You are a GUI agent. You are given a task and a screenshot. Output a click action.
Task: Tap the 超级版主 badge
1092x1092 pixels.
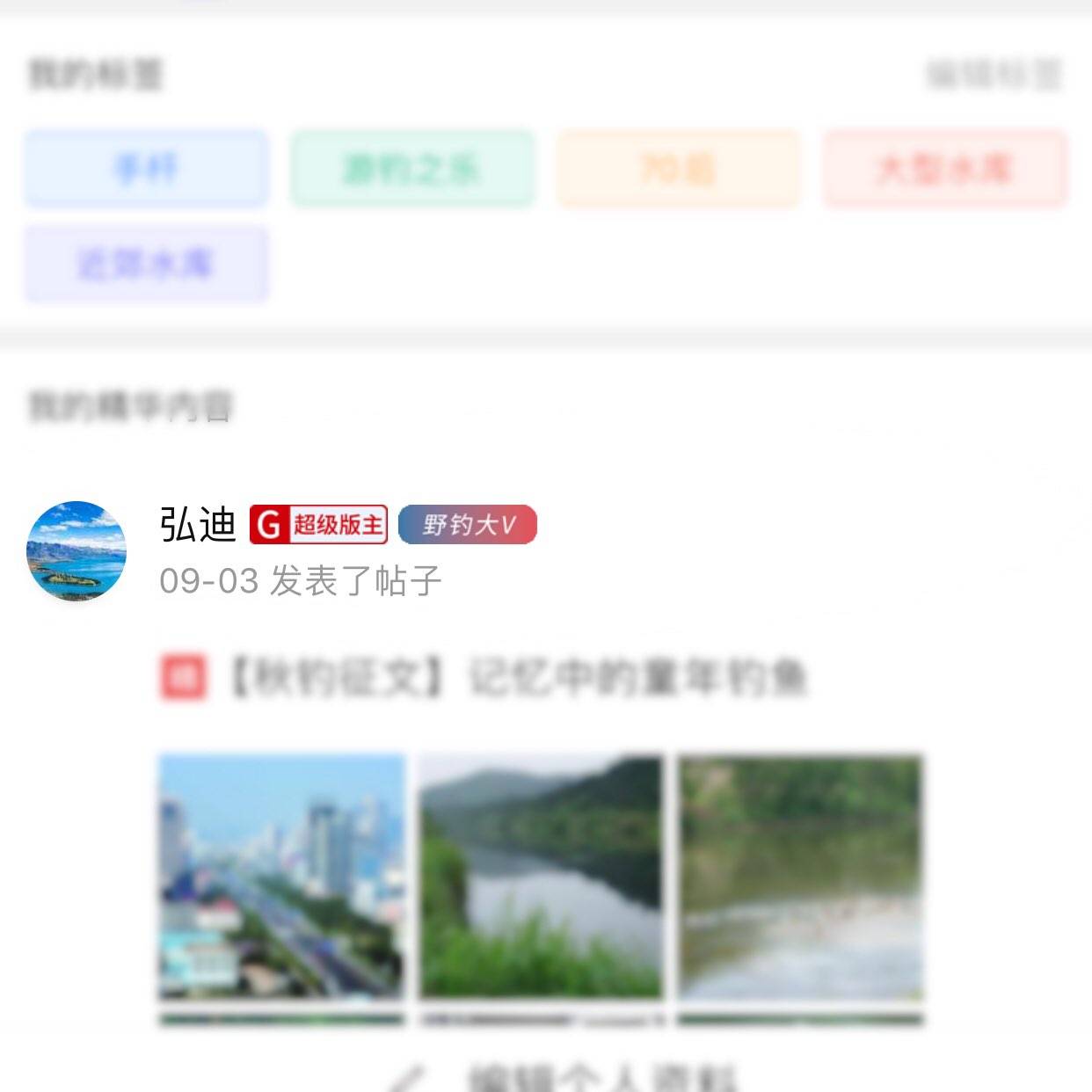point(318,525)
